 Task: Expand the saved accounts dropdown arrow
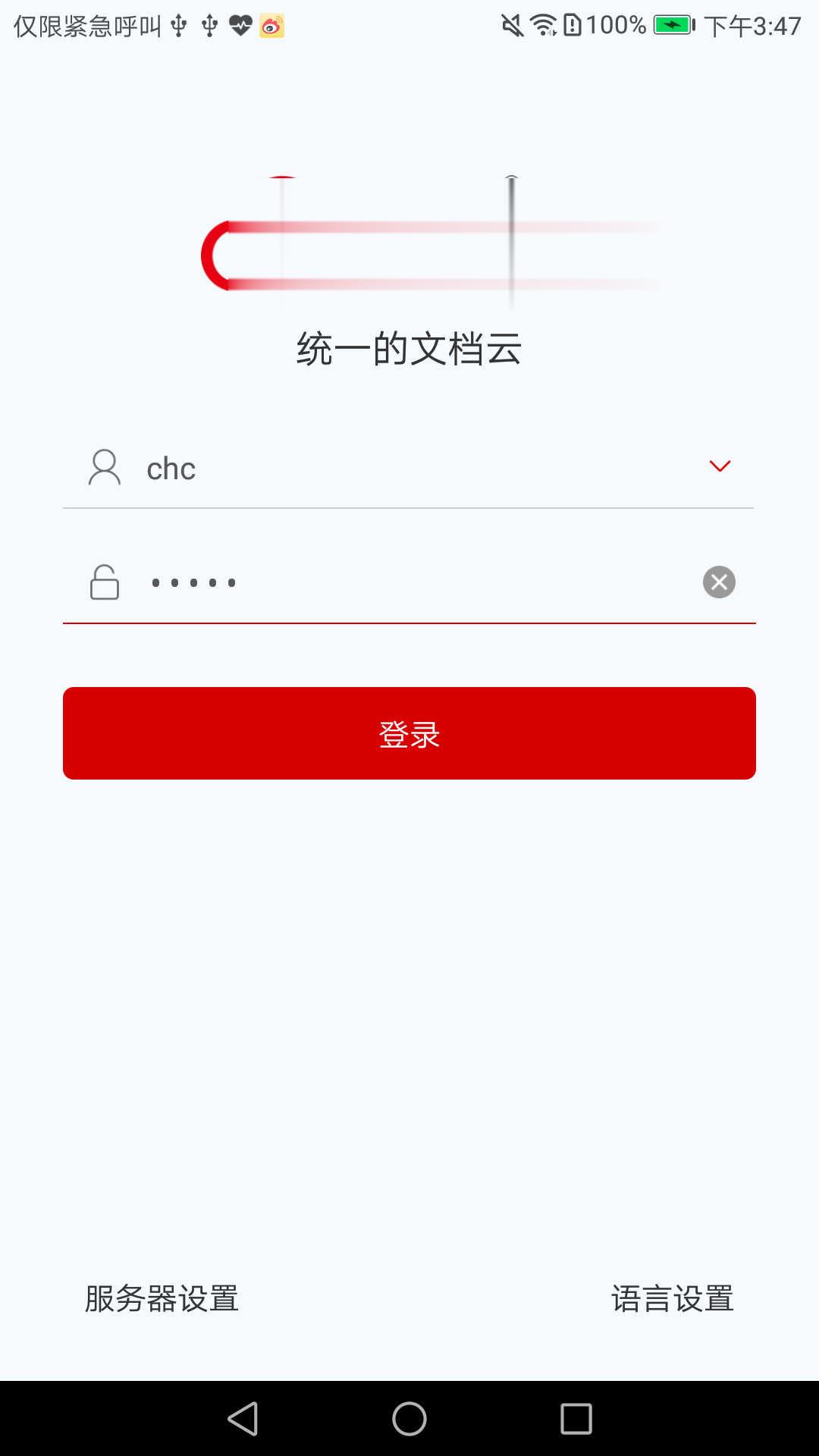(720, 466)
